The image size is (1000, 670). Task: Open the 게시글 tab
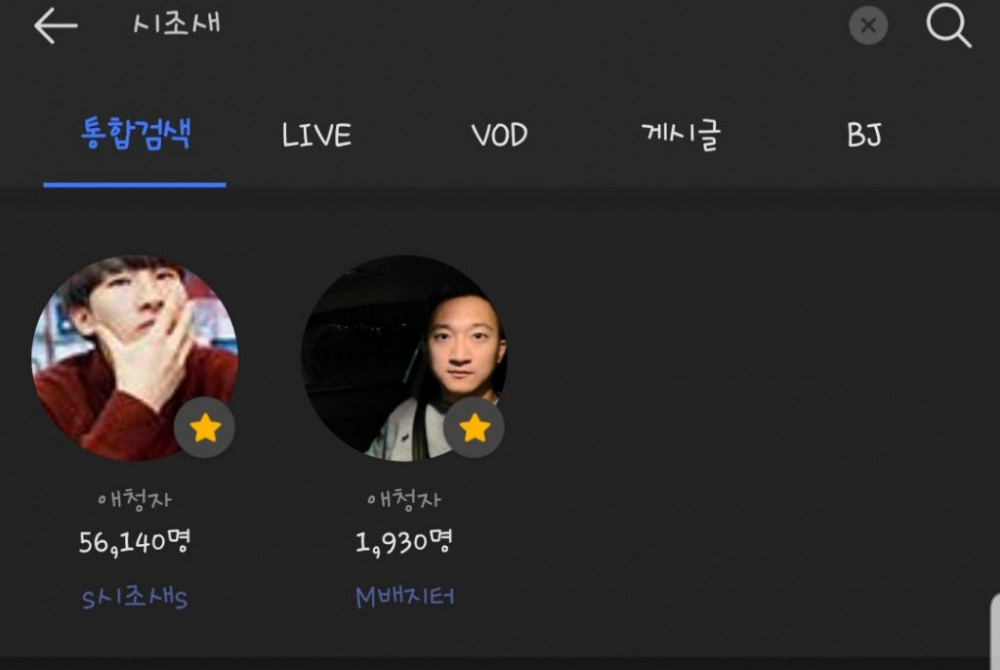(x=681, y=135)
